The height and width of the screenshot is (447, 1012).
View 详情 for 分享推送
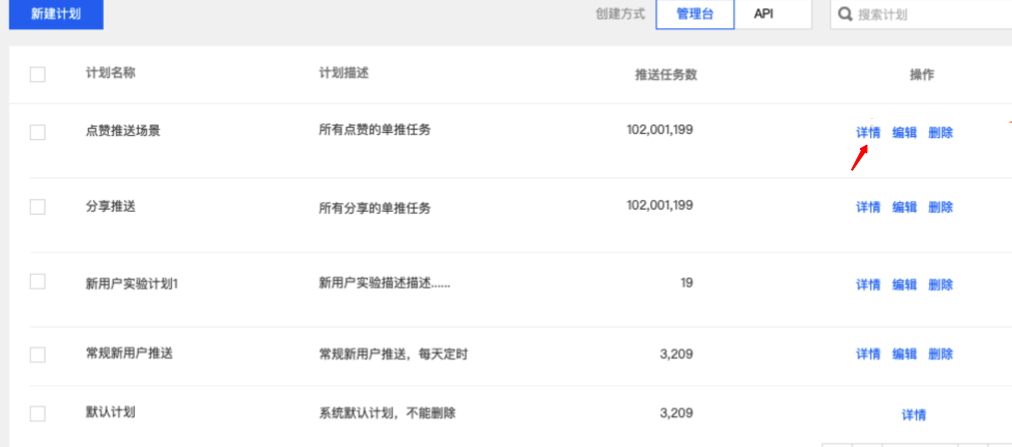pyautogui.click(x=868, y=207)
